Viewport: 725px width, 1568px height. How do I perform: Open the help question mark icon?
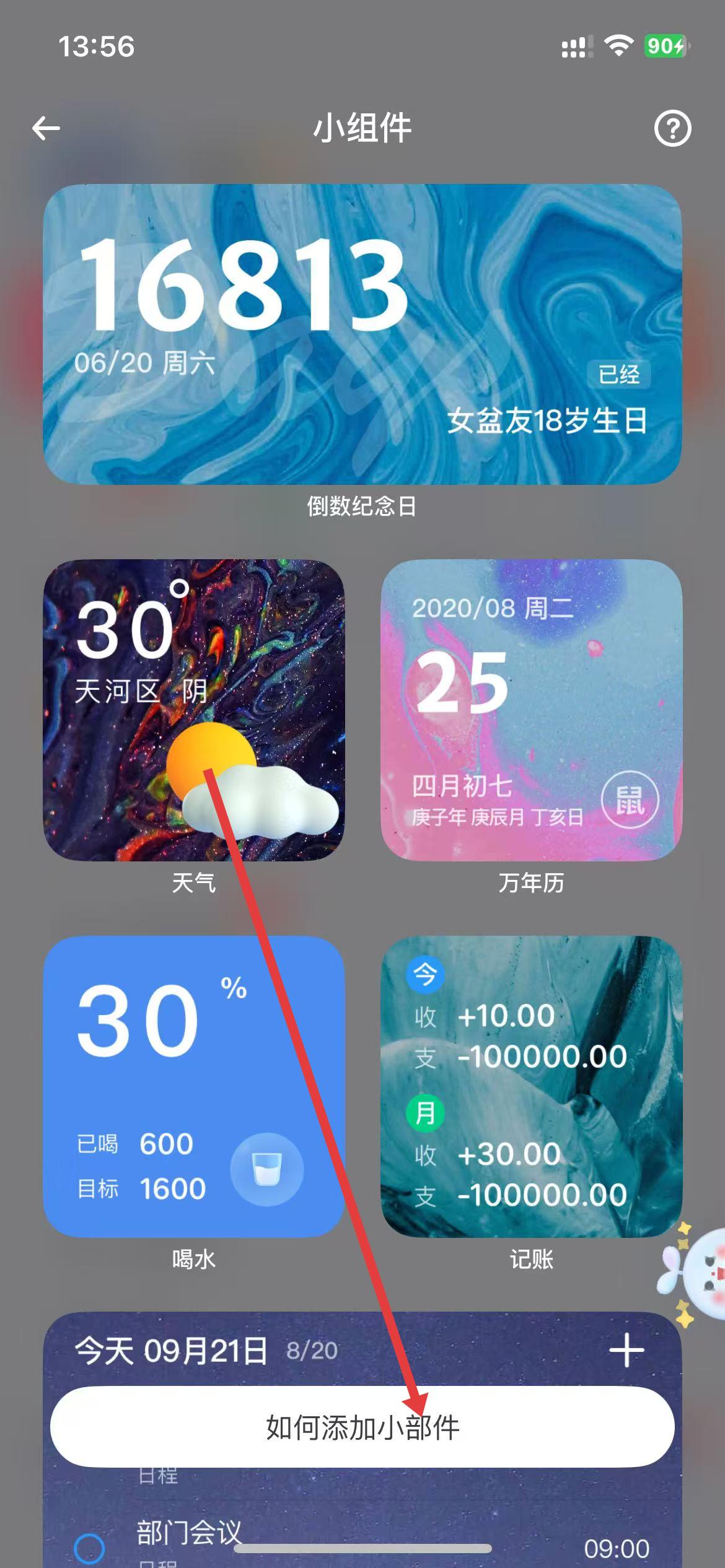672,129
